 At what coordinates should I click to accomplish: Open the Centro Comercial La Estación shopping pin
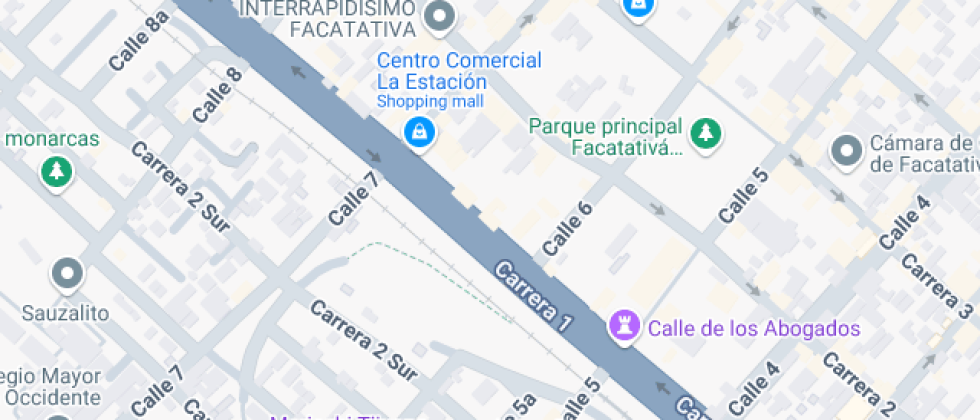[x=418, y=133]
